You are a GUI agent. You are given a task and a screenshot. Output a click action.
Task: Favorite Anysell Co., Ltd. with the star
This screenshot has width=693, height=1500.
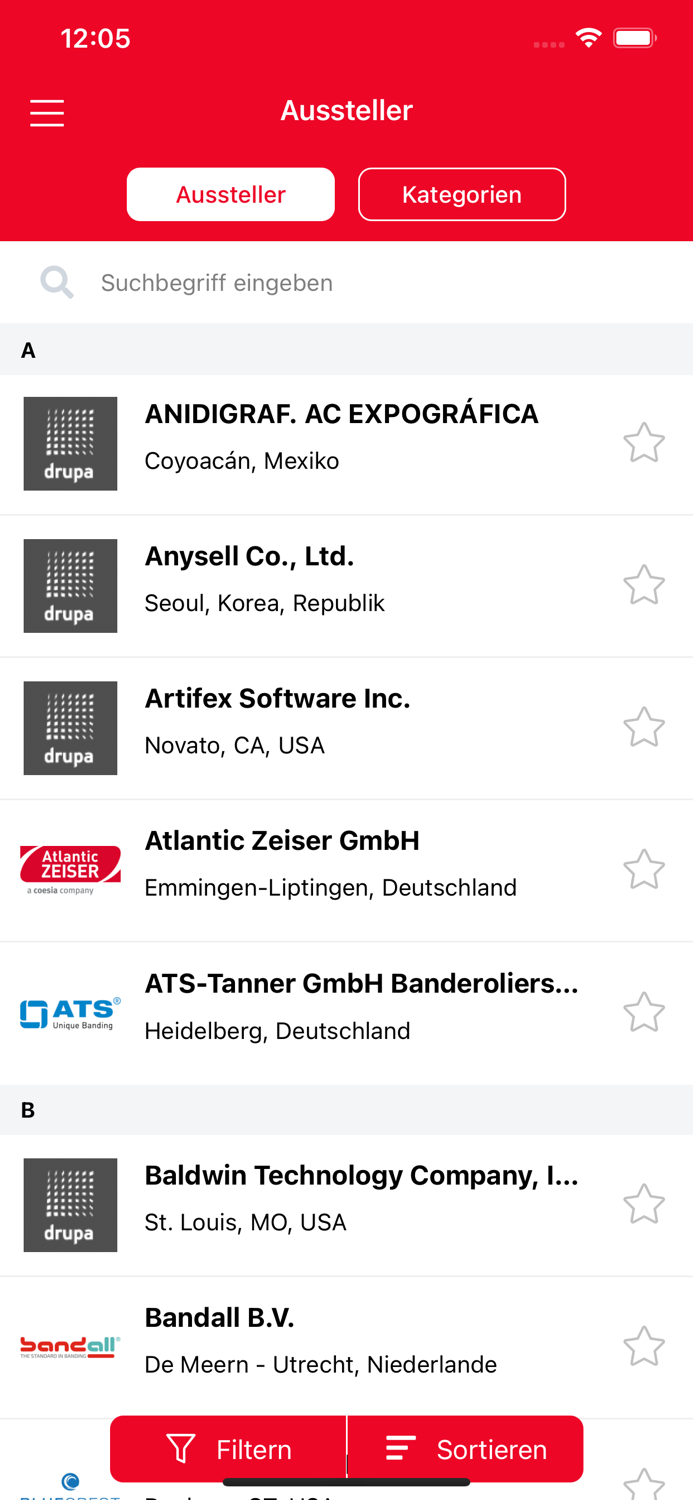click(x=644, y=586)
